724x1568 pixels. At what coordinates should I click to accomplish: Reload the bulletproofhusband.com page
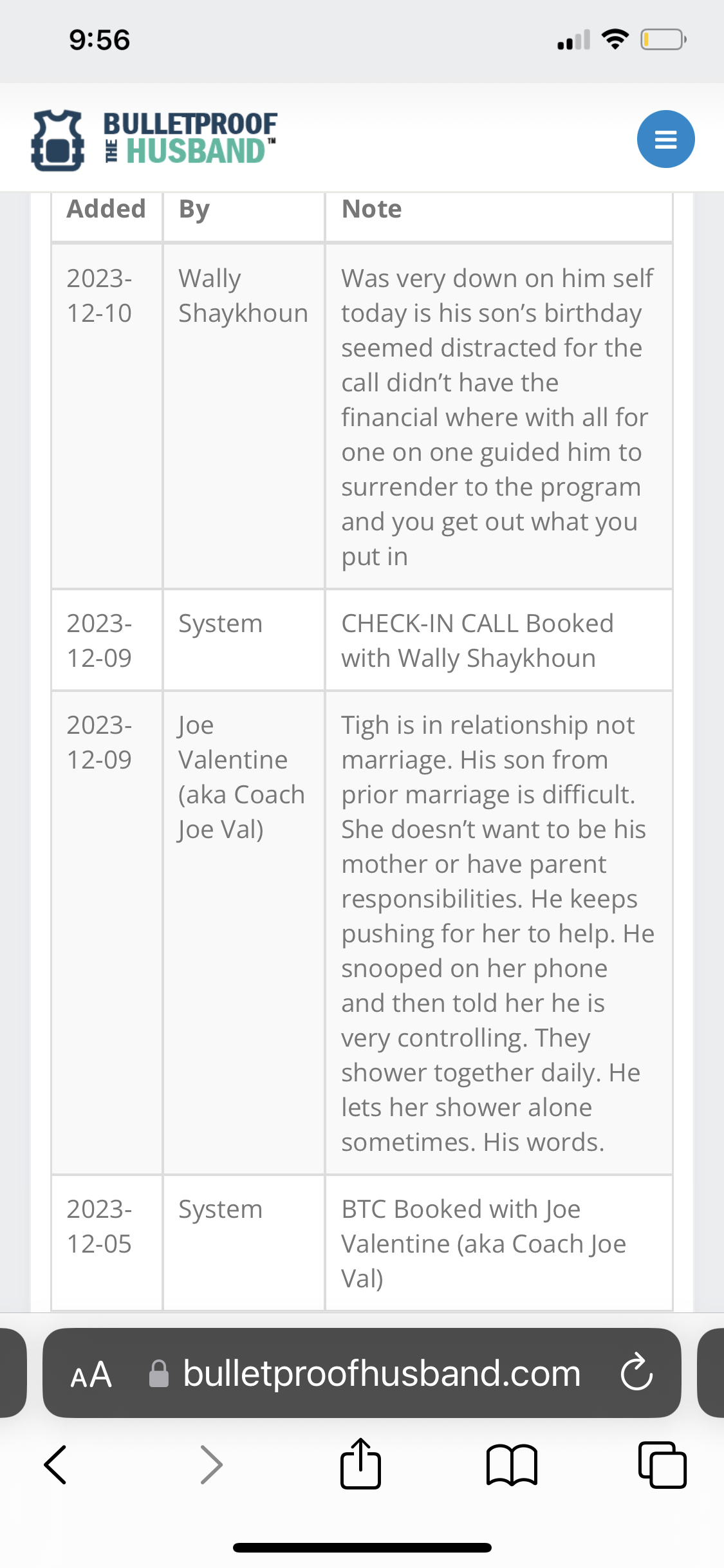(x=636, y=1373)
